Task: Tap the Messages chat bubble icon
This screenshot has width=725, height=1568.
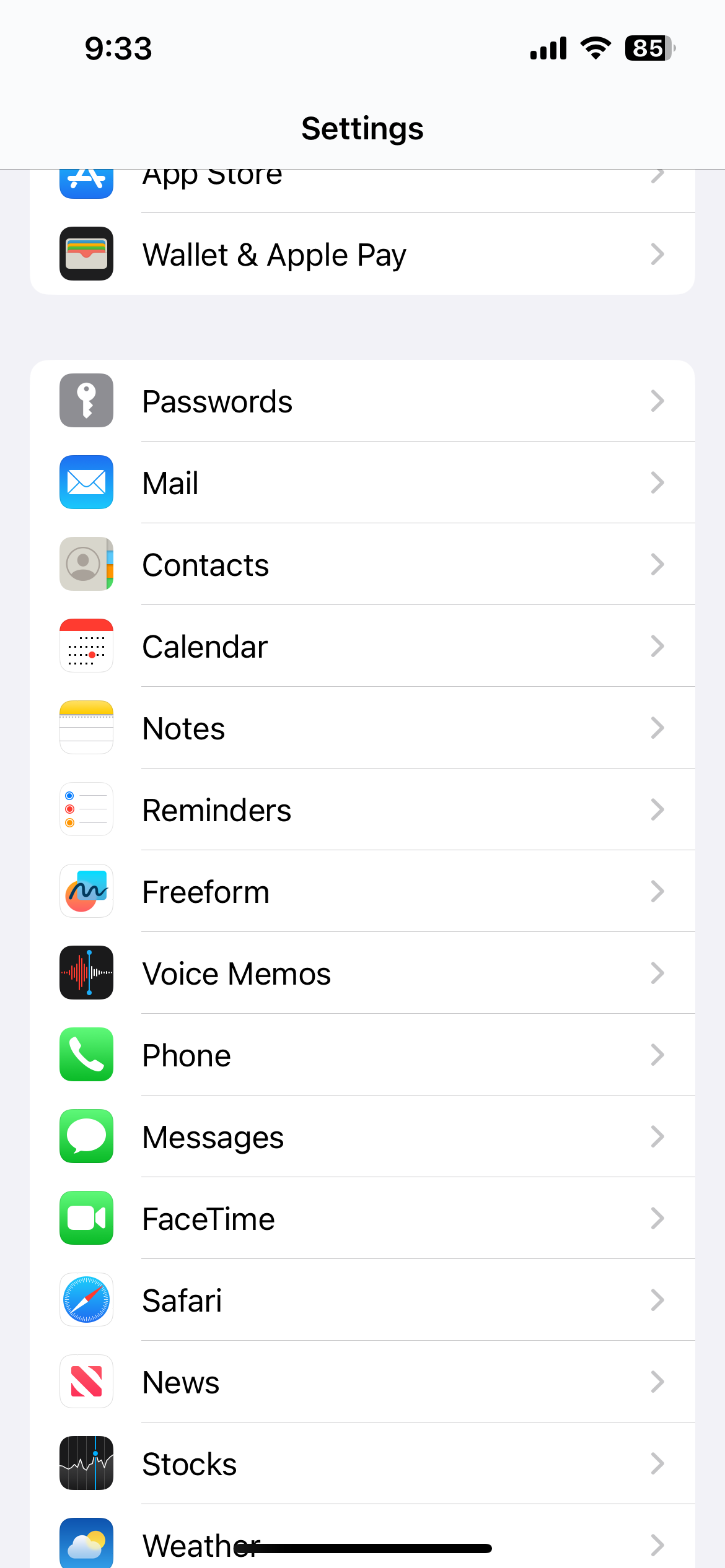Action: (x=86, y=1136)
